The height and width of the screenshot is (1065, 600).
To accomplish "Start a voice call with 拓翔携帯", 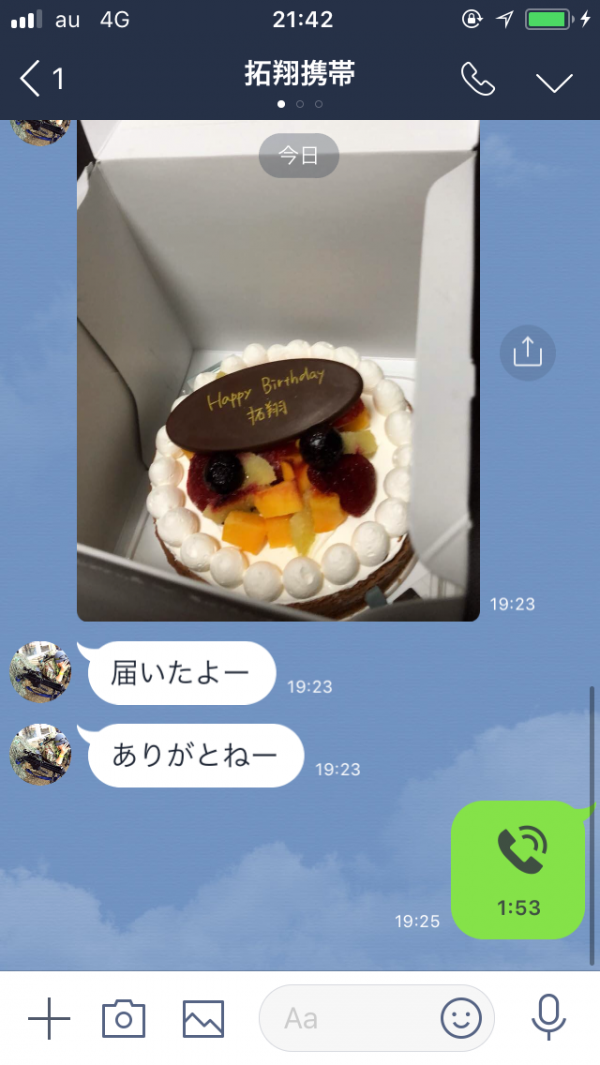I will coord(477,79).
